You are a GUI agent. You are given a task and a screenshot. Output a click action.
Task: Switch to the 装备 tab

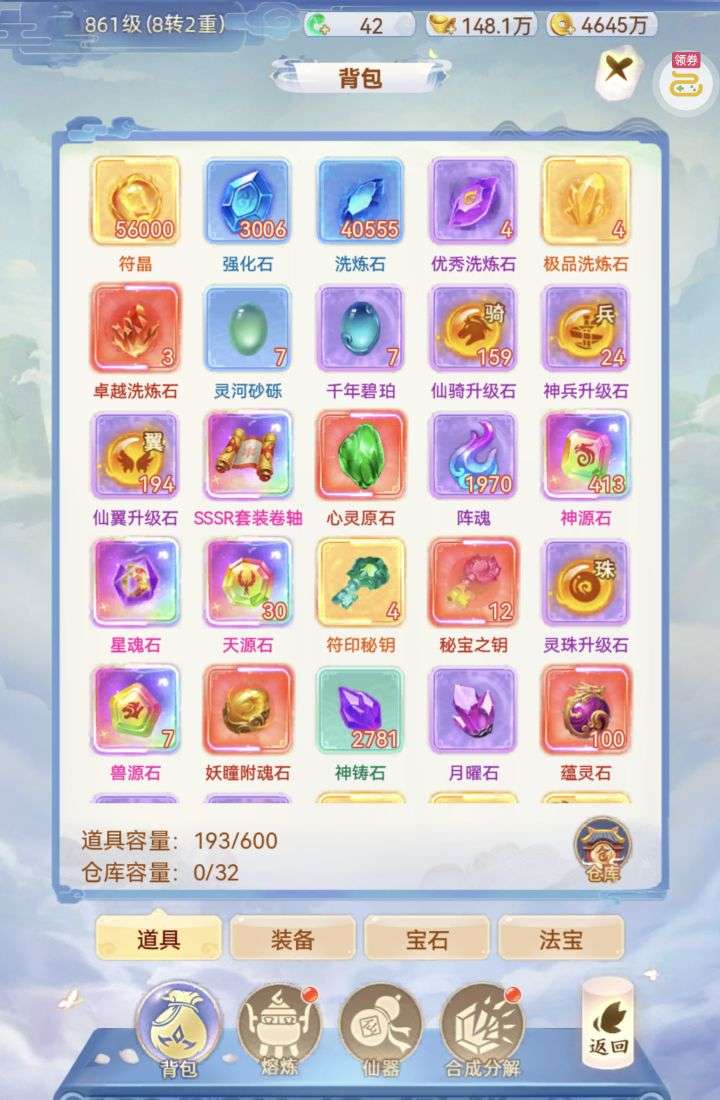pyautogui.click(x=293, y=940)
